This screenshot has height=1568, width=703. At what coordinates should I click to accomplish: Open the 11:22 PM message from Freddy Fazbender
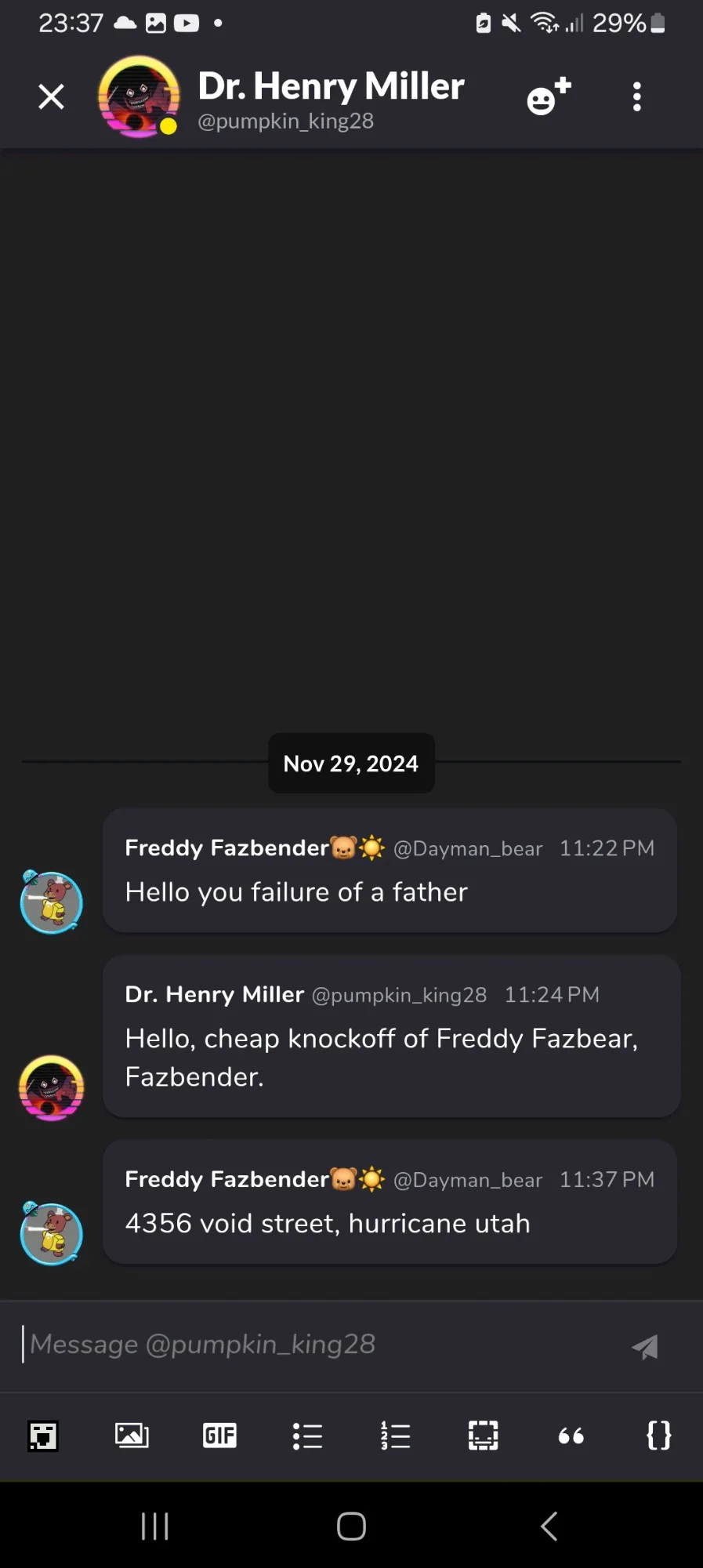[390, 870]
